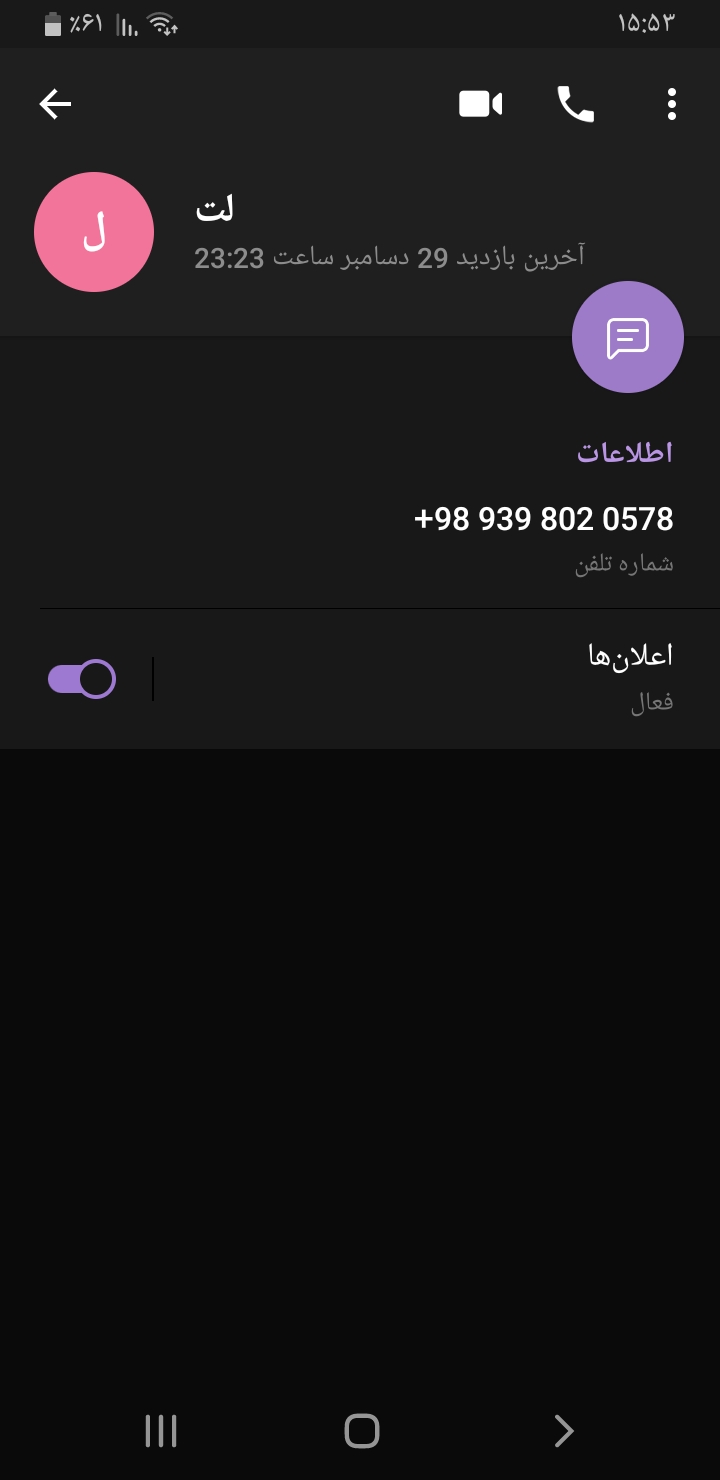This screenshot has height=1480, width=720.
Task: Start a voice call with this contact
Action: pos(575,104)
